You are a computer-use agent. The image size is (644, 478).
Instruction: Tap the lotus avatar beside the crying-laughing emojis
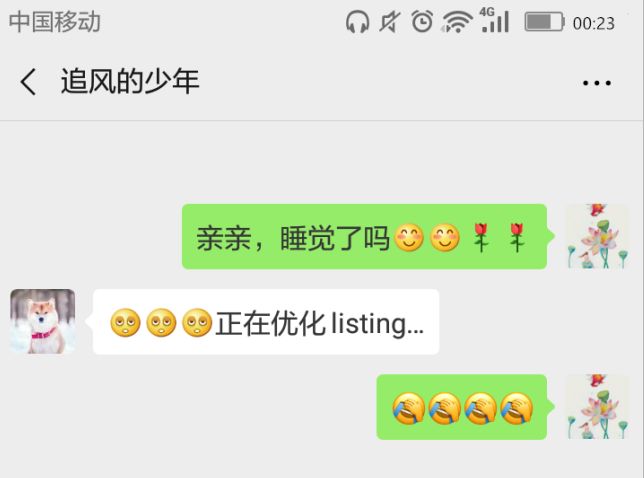coord(597,406)
